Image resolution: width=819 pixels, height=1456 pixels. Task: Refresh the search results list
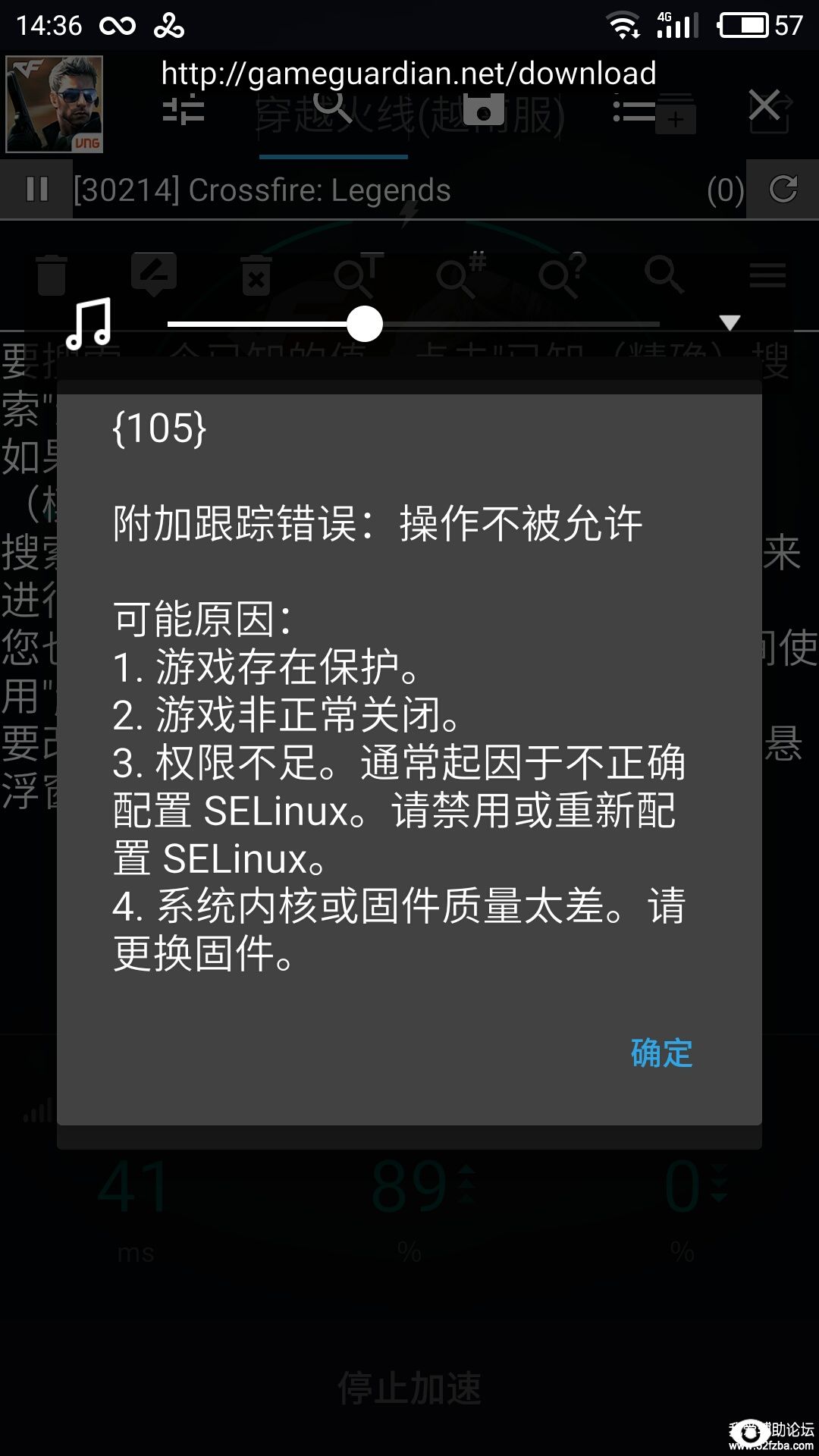click(783, 190)
